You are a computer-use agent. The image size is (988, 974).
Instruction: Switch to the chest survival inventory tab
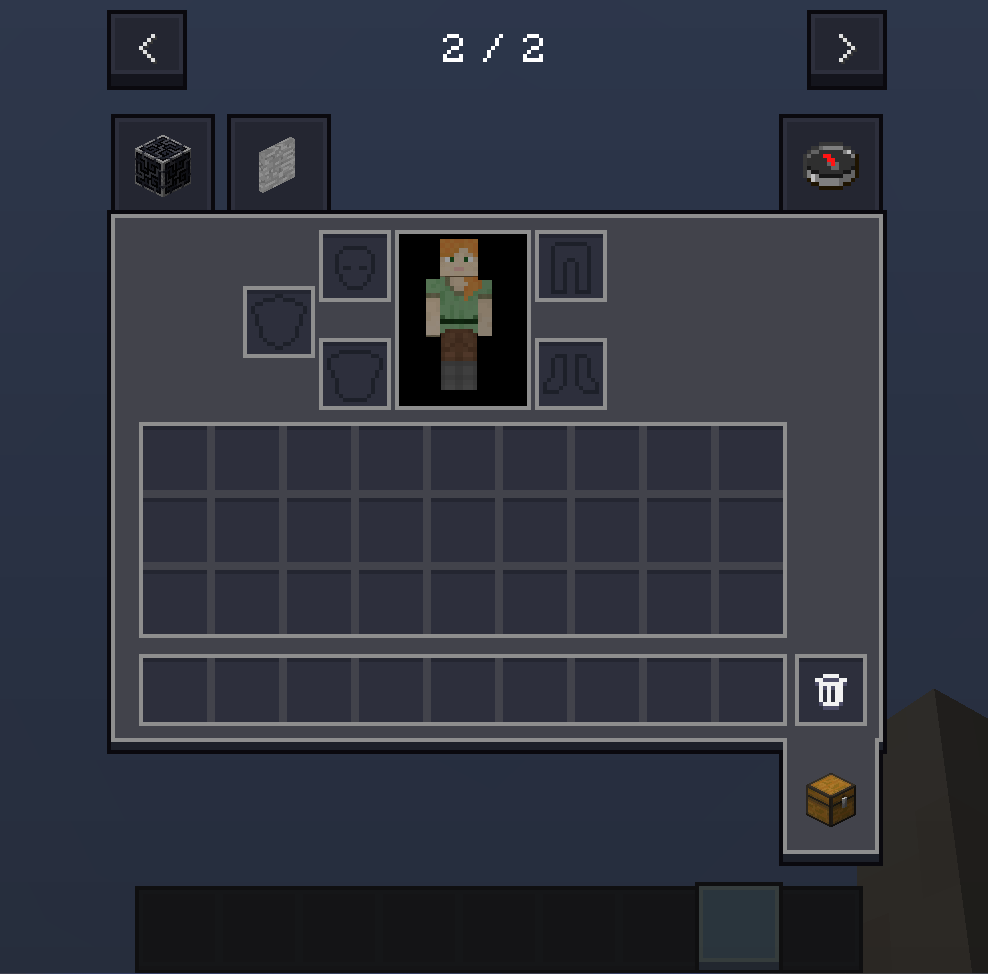tap(831, 799)
